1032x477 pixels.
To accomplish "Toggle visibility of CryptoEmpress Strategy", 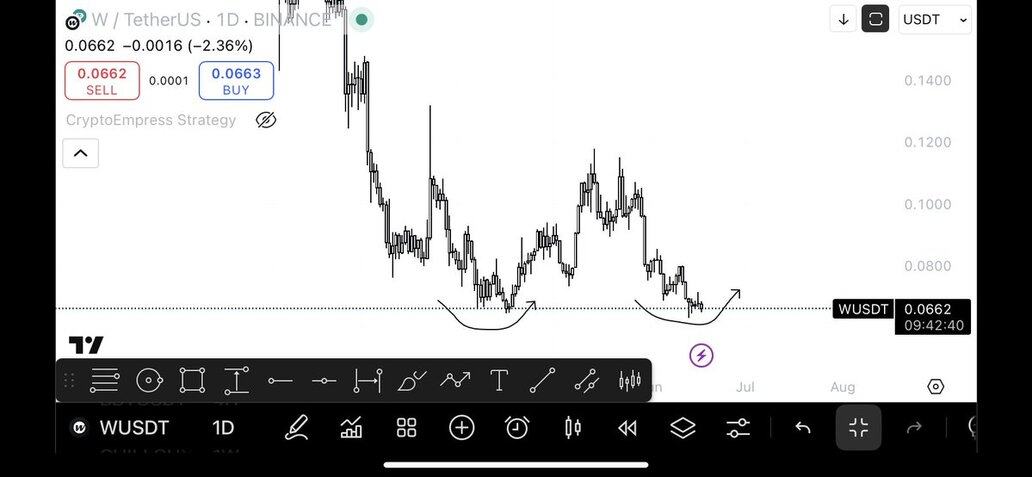I will (265, 120).
